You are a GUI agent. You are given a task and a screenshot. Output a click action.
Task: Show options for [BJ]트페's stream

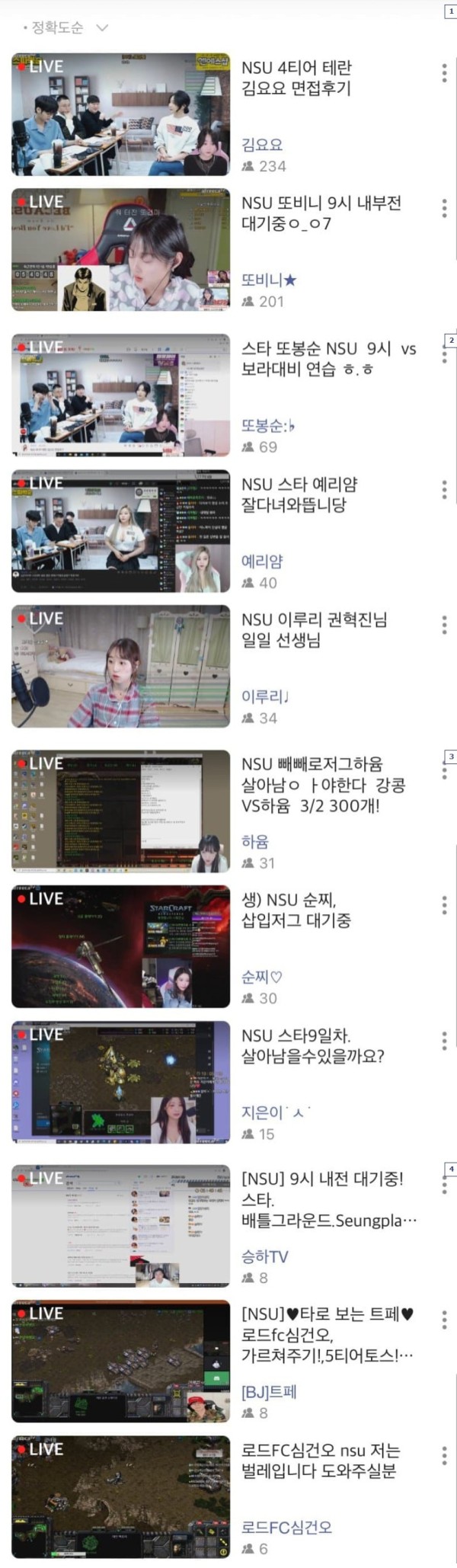(444, 1320)
